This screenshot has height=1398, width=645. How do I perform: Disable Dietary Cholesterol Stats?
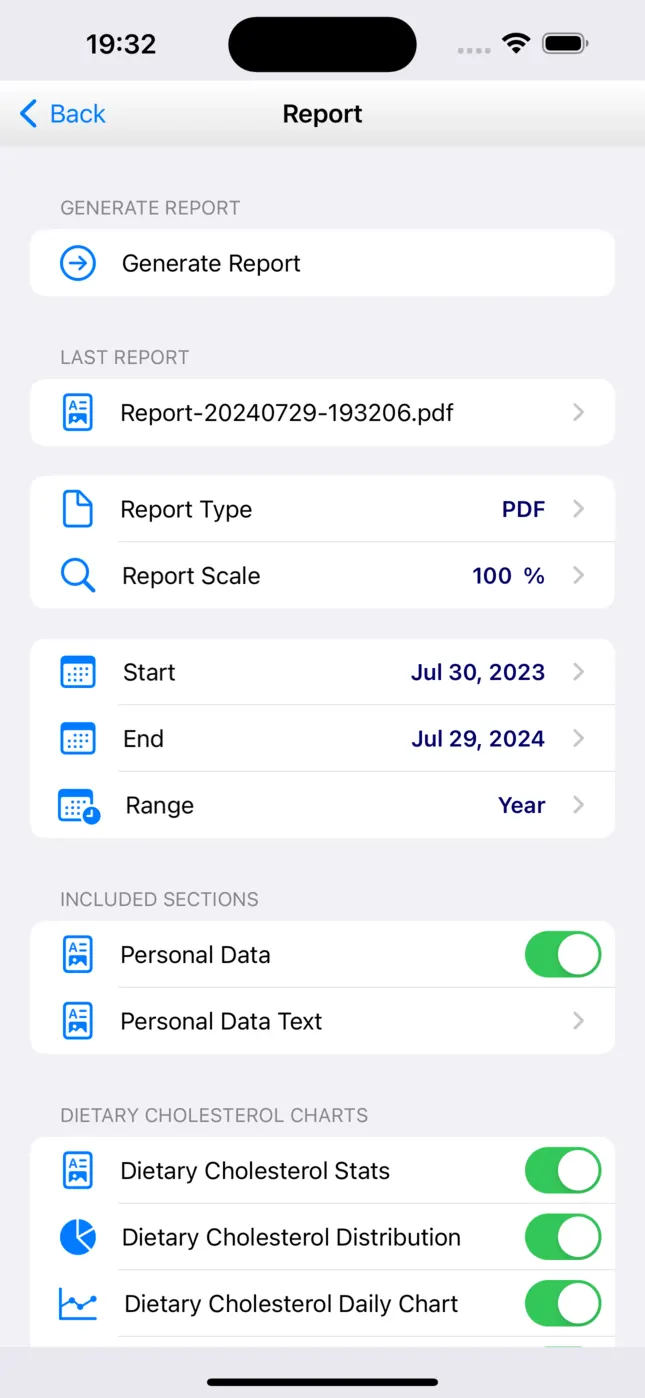[563, 1170]
